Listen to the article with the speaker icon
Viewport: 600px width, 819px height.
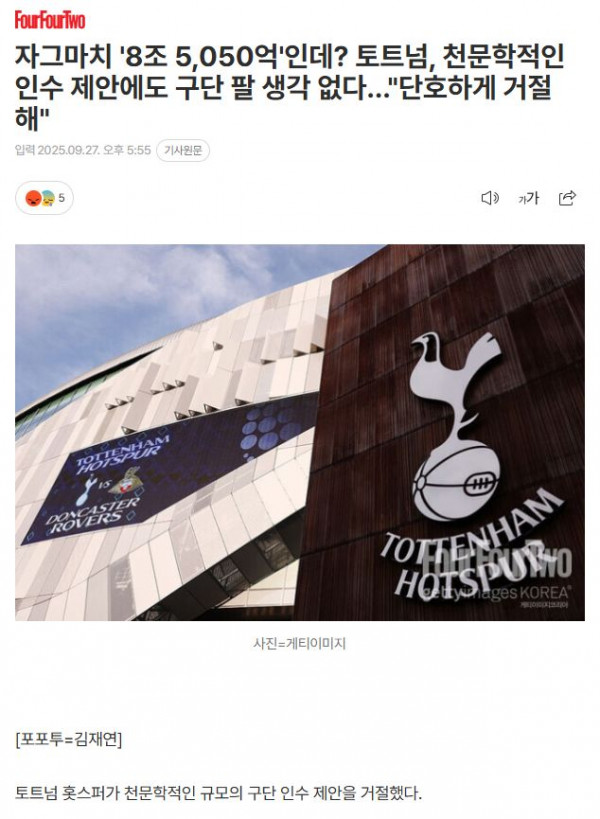point(490,198)
